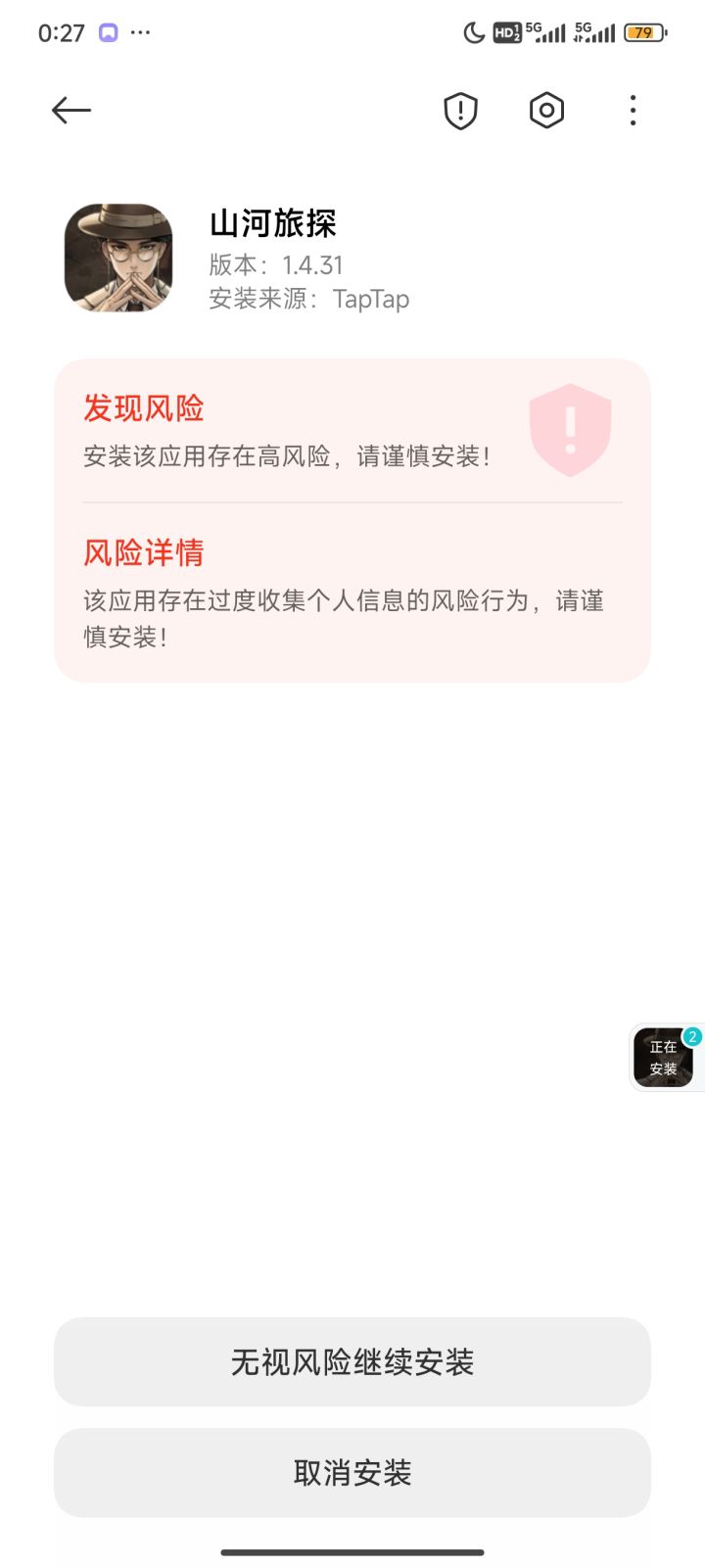Viewport: 705px width, 1568px height.
Task: Open the shield risk report icon
Action: click(x=459, y=110)
